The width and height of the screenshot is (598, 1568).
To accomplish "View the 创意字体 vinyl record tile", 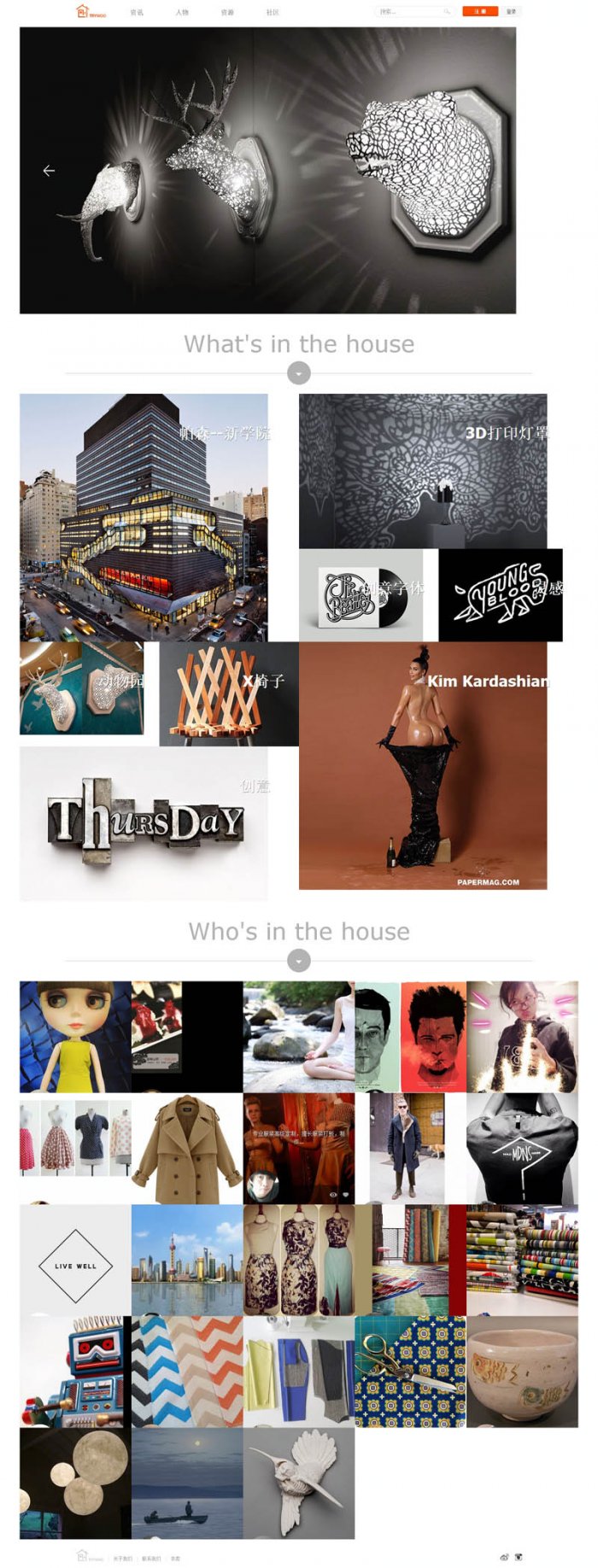I will click(361, 595).
